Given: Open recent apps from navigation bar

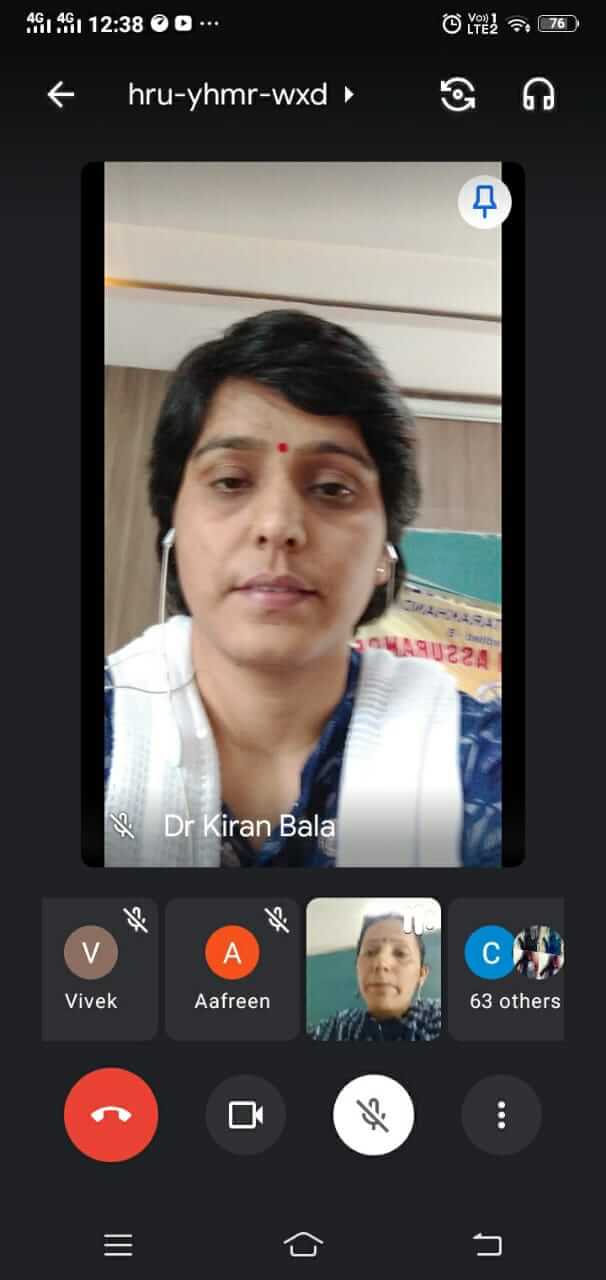Looking at the screenshot, I should click(x=118, y=1244).
